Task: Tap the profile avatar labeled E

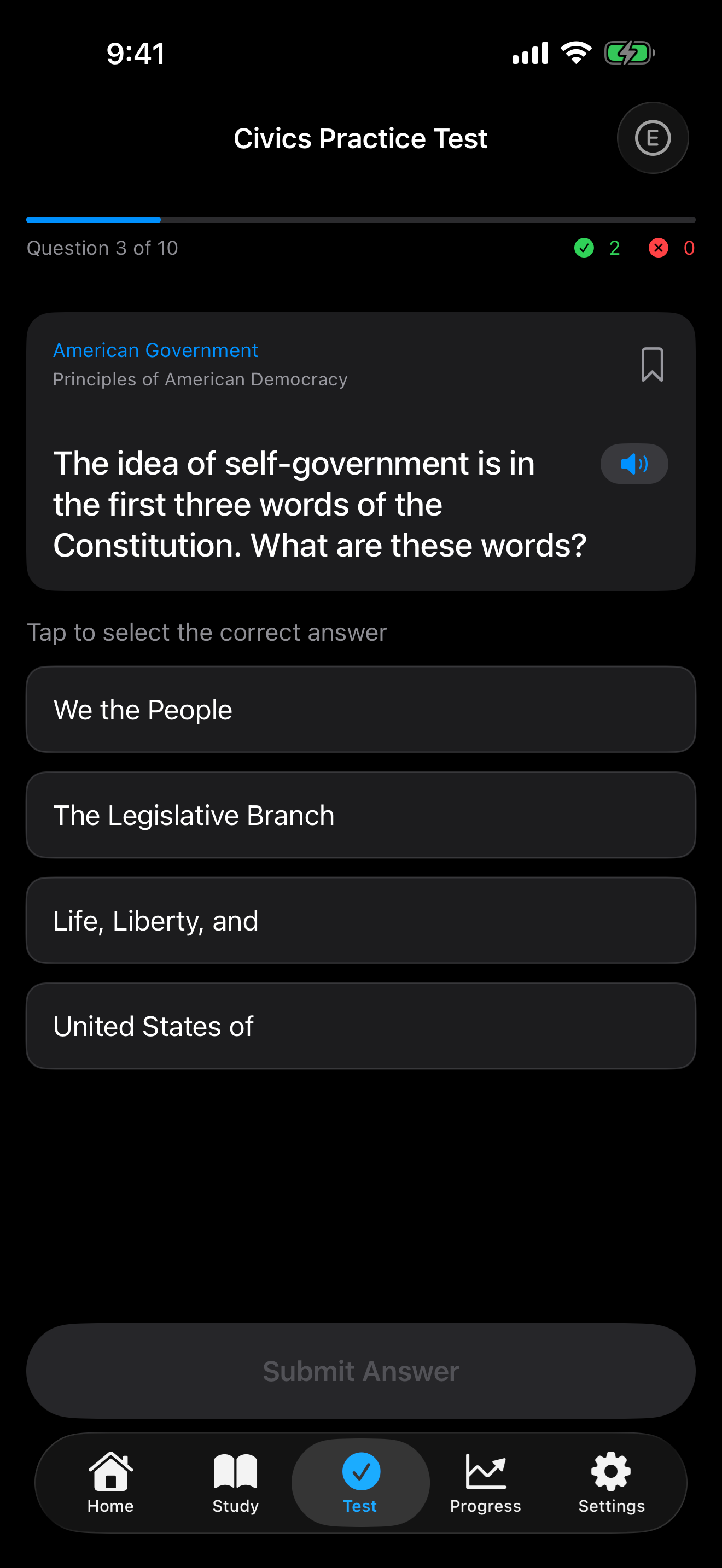Action: (653, 138)
